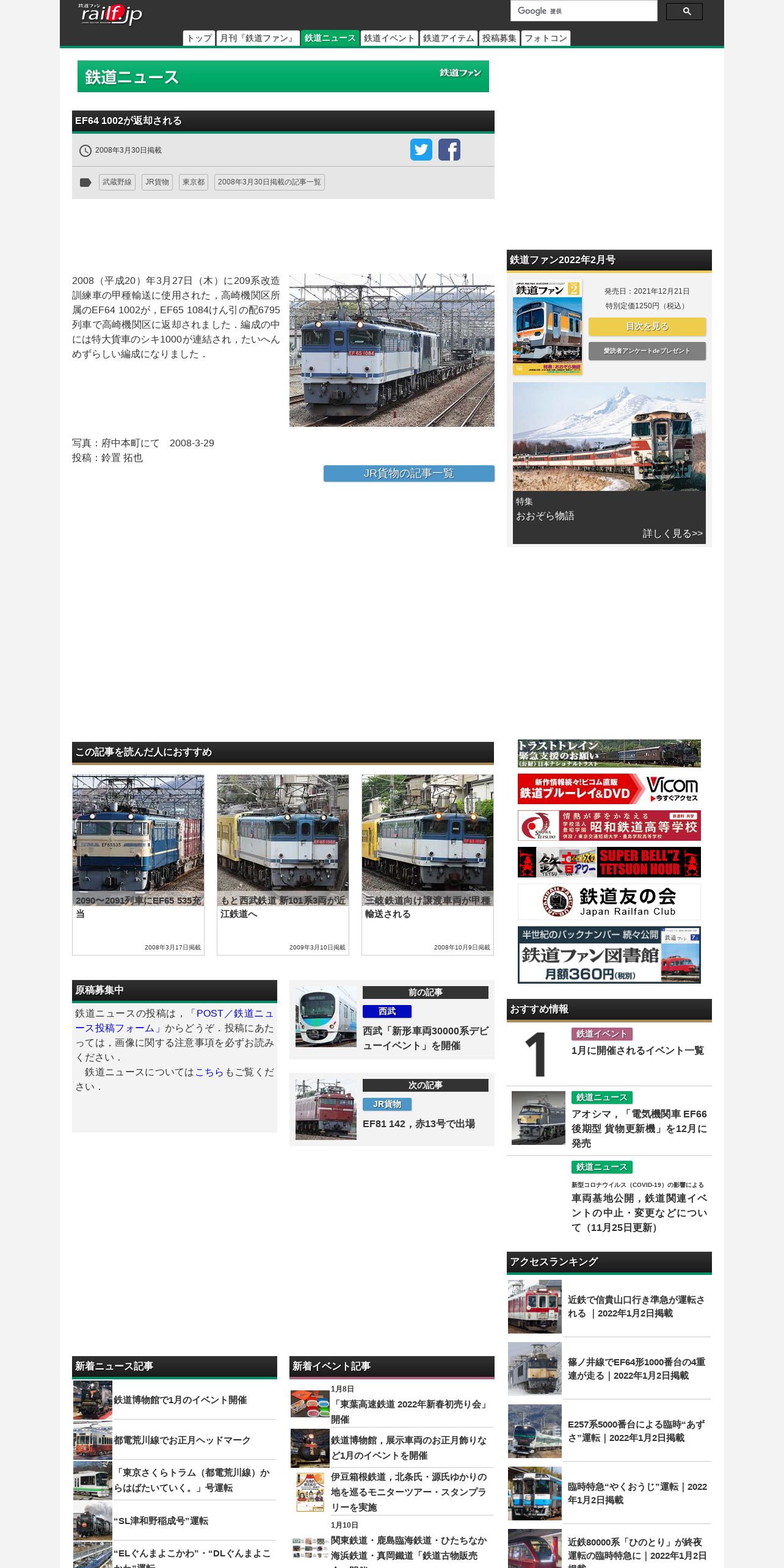
Task: Tap the Google search input field
Action: (583, 11)
